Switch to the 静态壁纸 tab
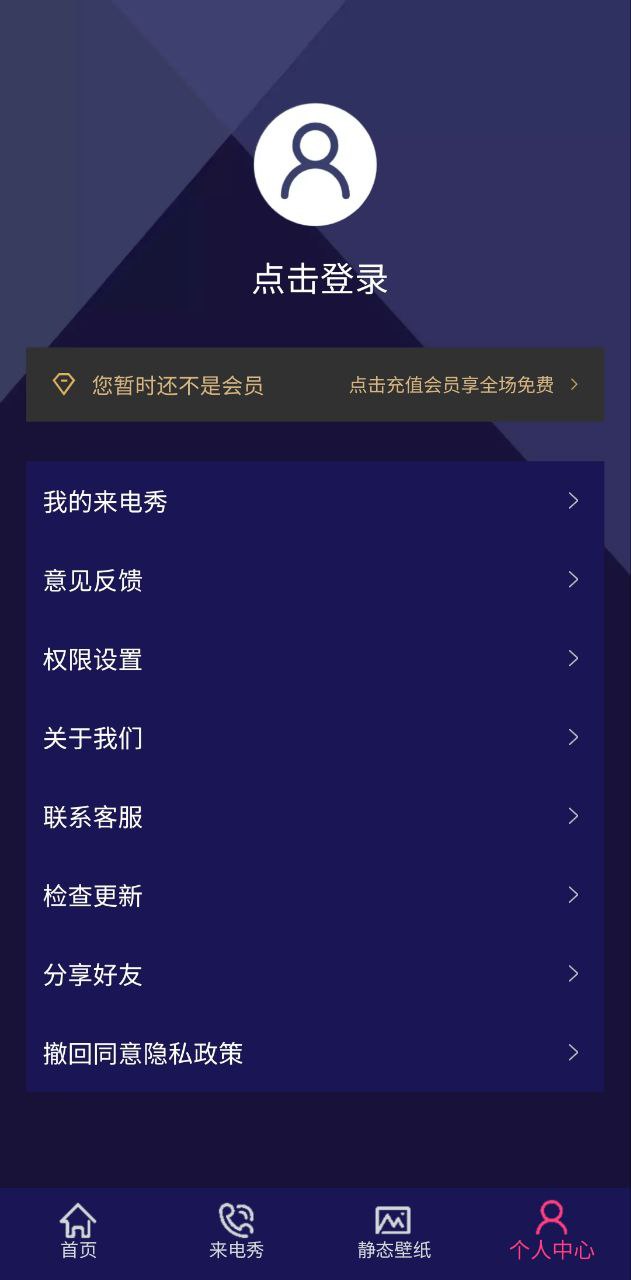Screen dimensions: 631x1280 [394, 1232]
